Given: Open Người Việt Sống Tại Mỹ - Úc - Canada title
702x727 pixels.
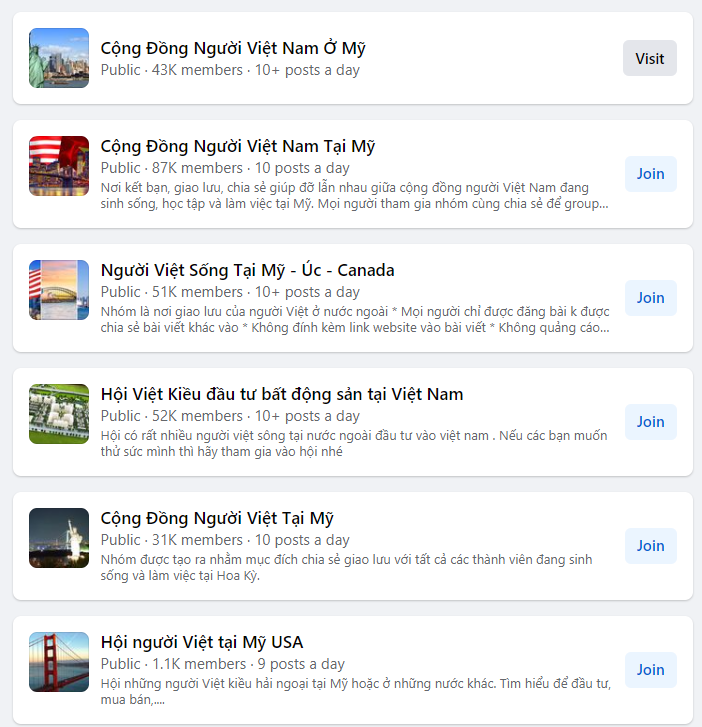Looking at the screenshot, I should 247,270.
